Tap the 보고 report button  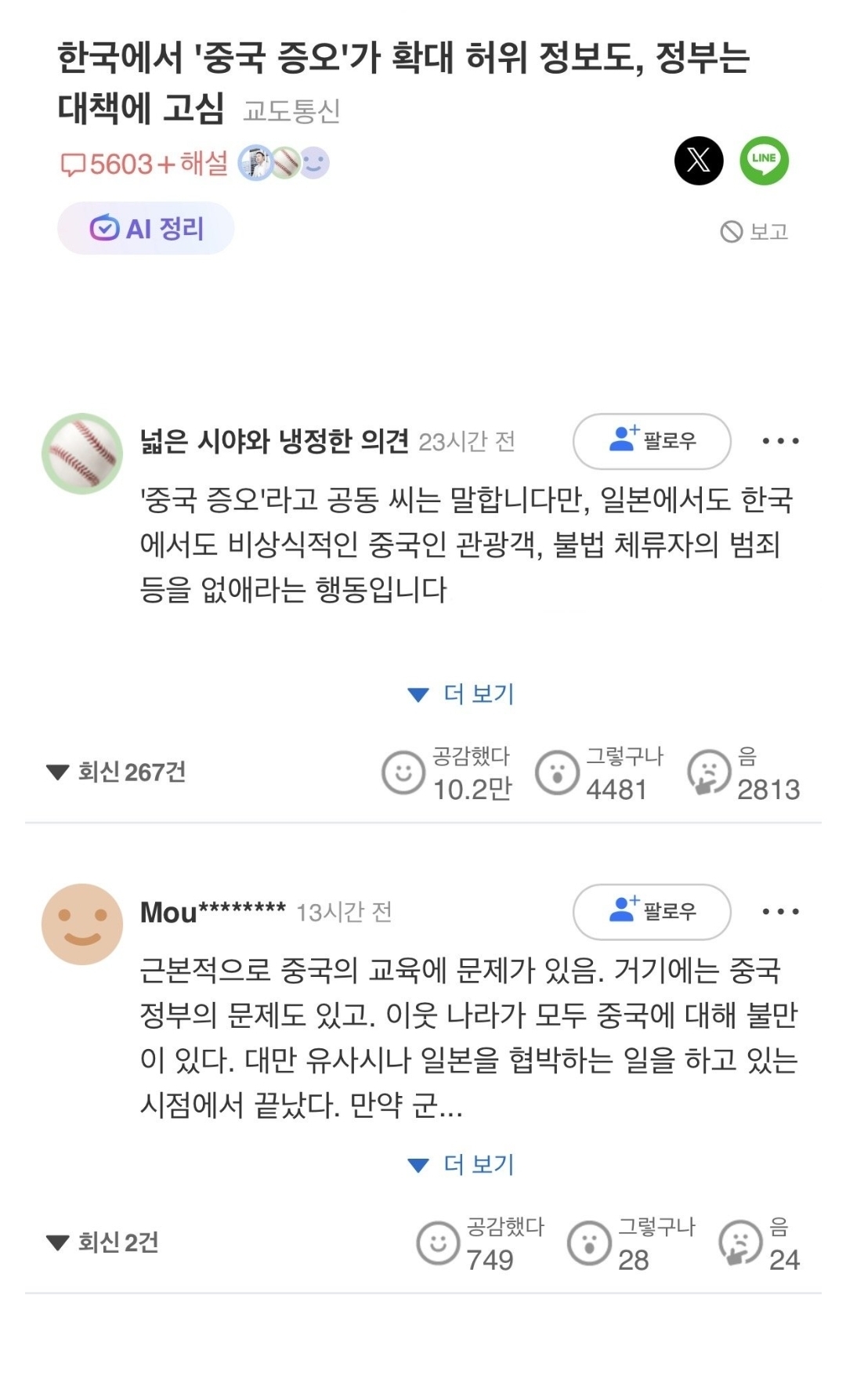[754, 232]
